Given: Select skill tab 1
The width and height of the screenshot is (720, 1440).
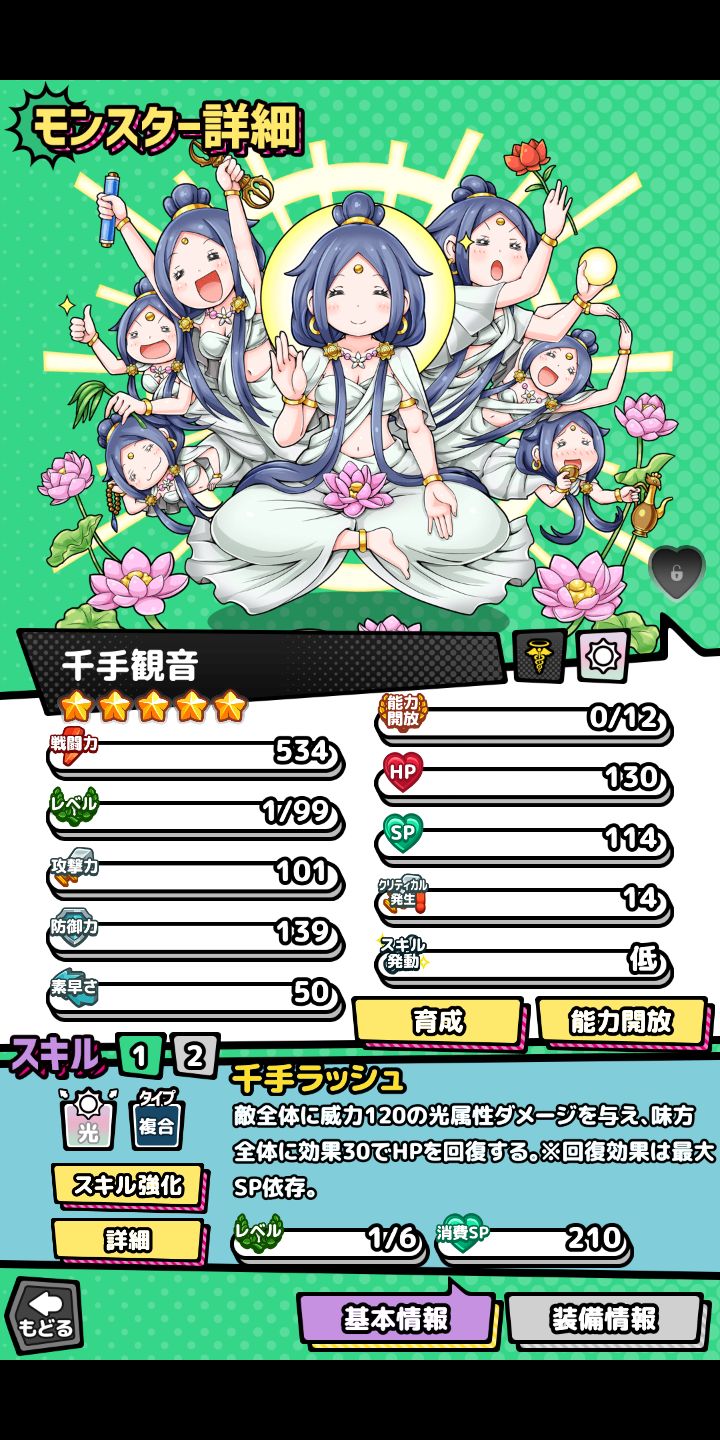Looking at the screenshot, I should pos(139,1056).
